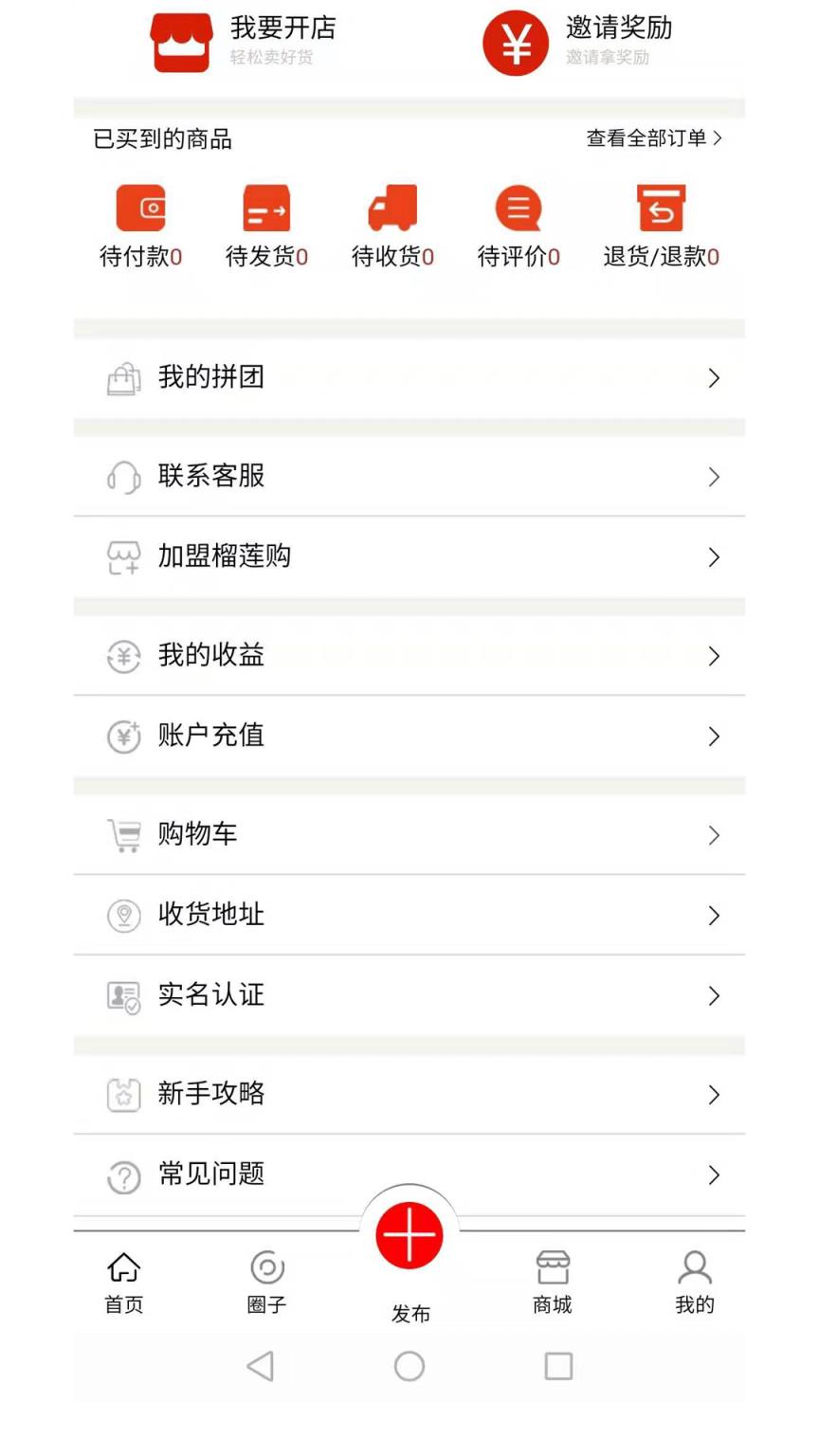Tap the 购物车 shopping cart icon
819x1456 pixels.
click(x=123, y=835)
